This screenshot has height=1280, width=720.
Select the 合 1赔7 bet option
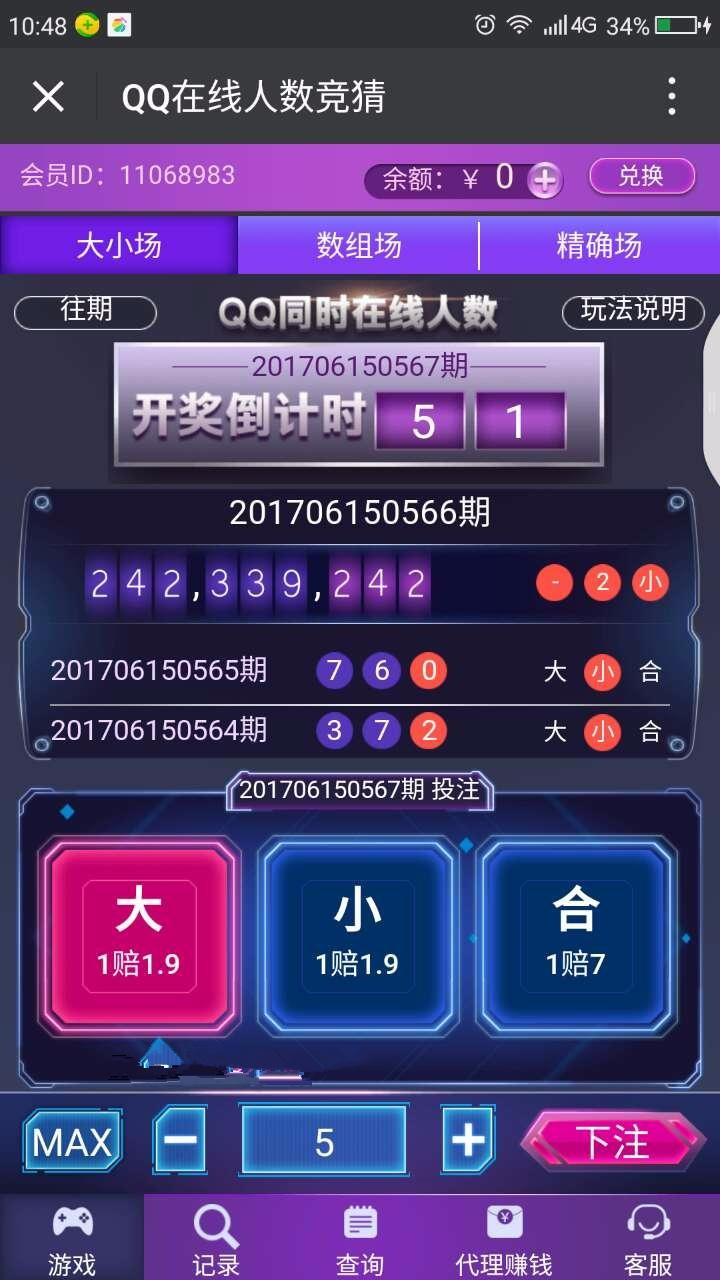[x=576, y=936]
